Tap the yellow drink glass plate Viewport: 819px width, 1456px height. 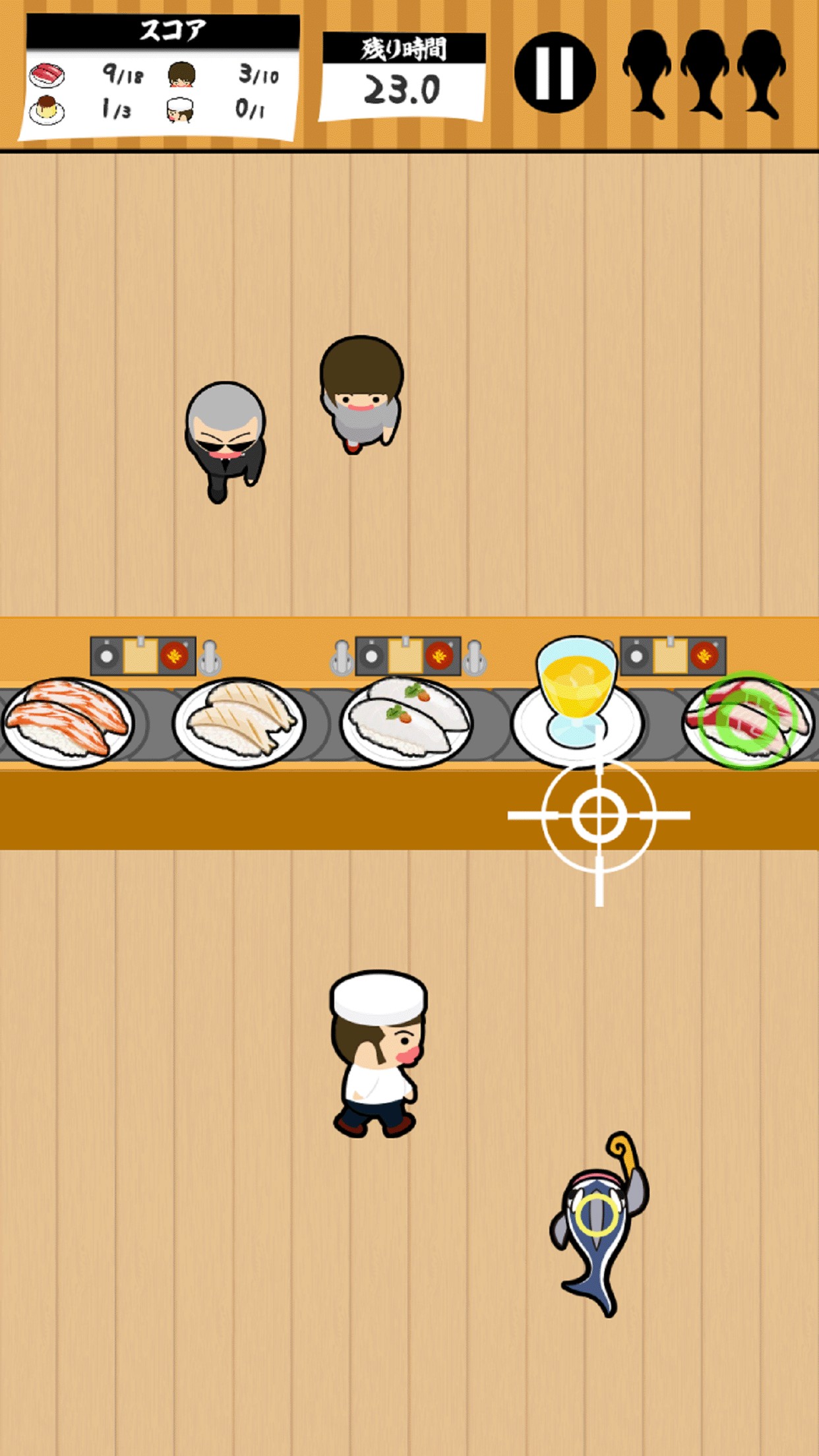[577, 703]
